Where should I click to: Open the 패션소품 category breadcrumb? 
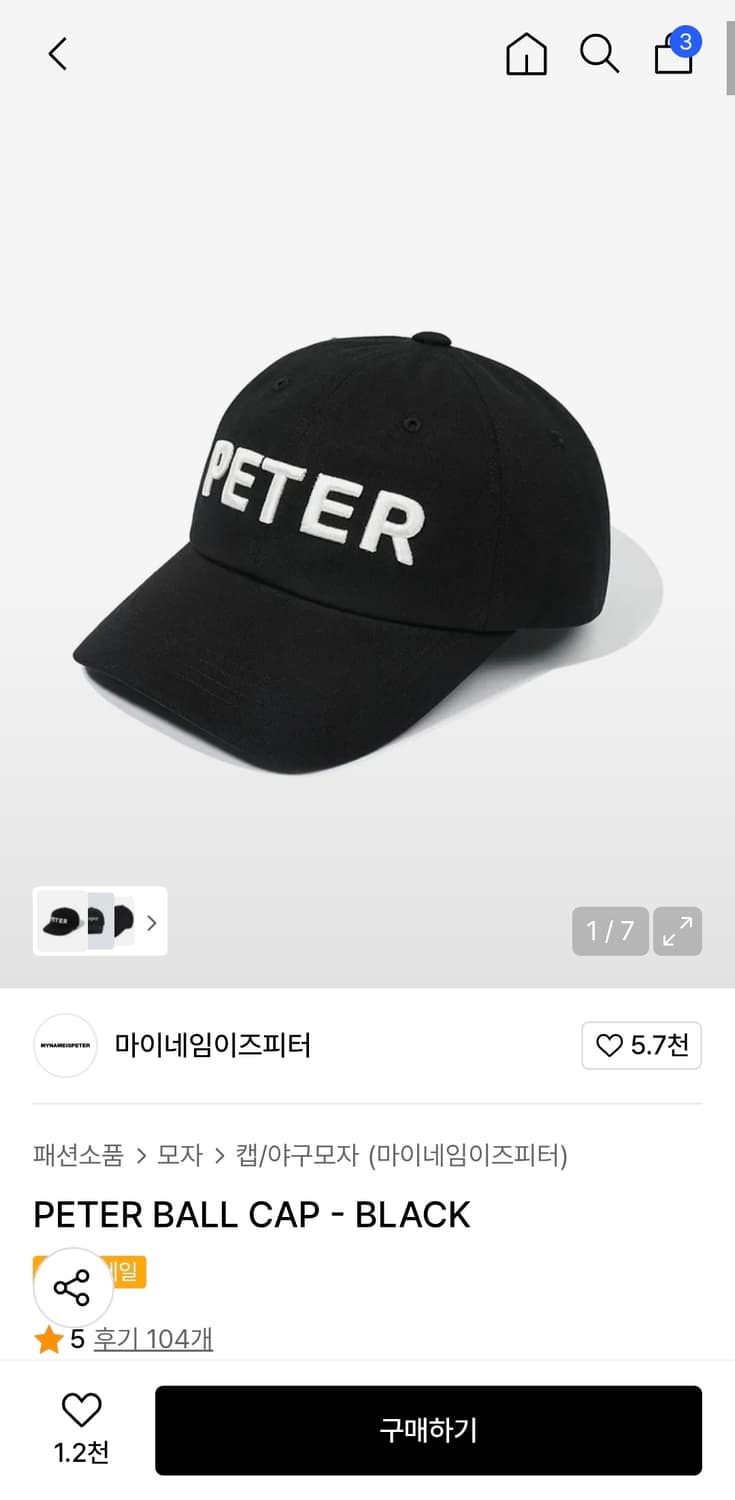[x=78, y=1156]
